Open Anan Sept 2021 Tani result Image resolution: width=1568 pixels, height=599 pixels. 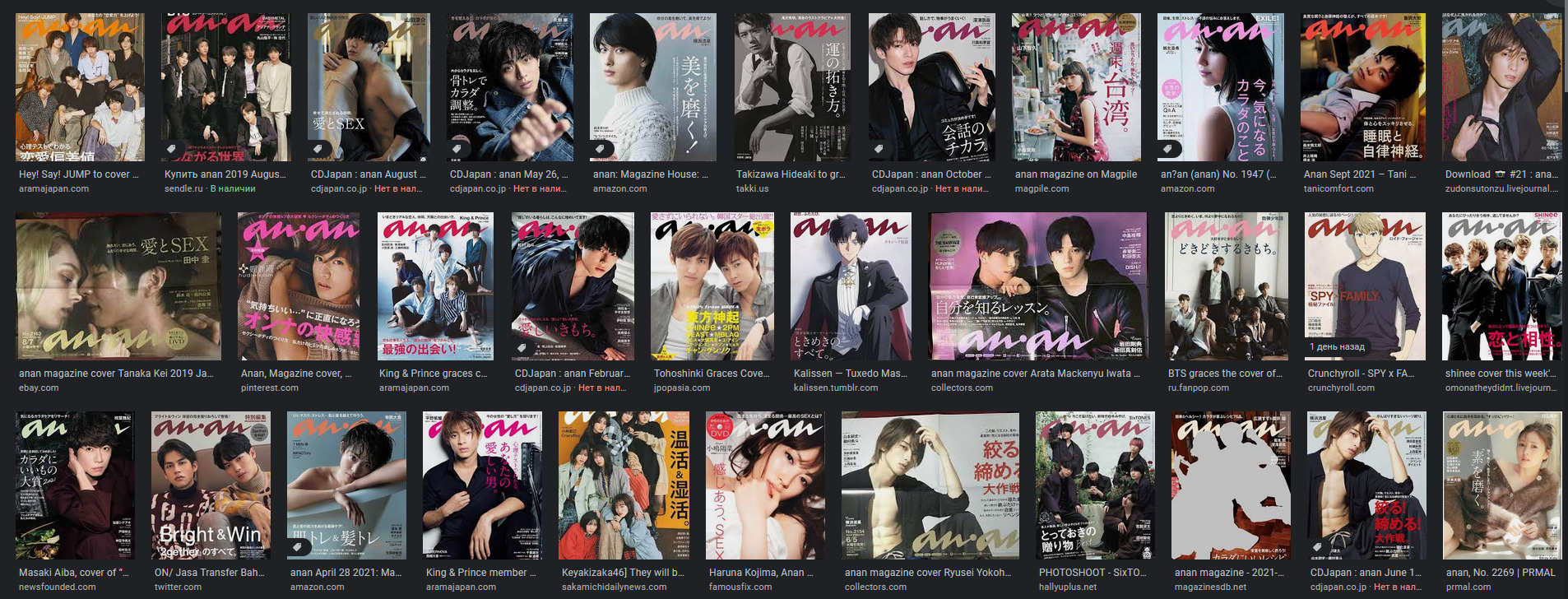click(x=1362, y=86)
